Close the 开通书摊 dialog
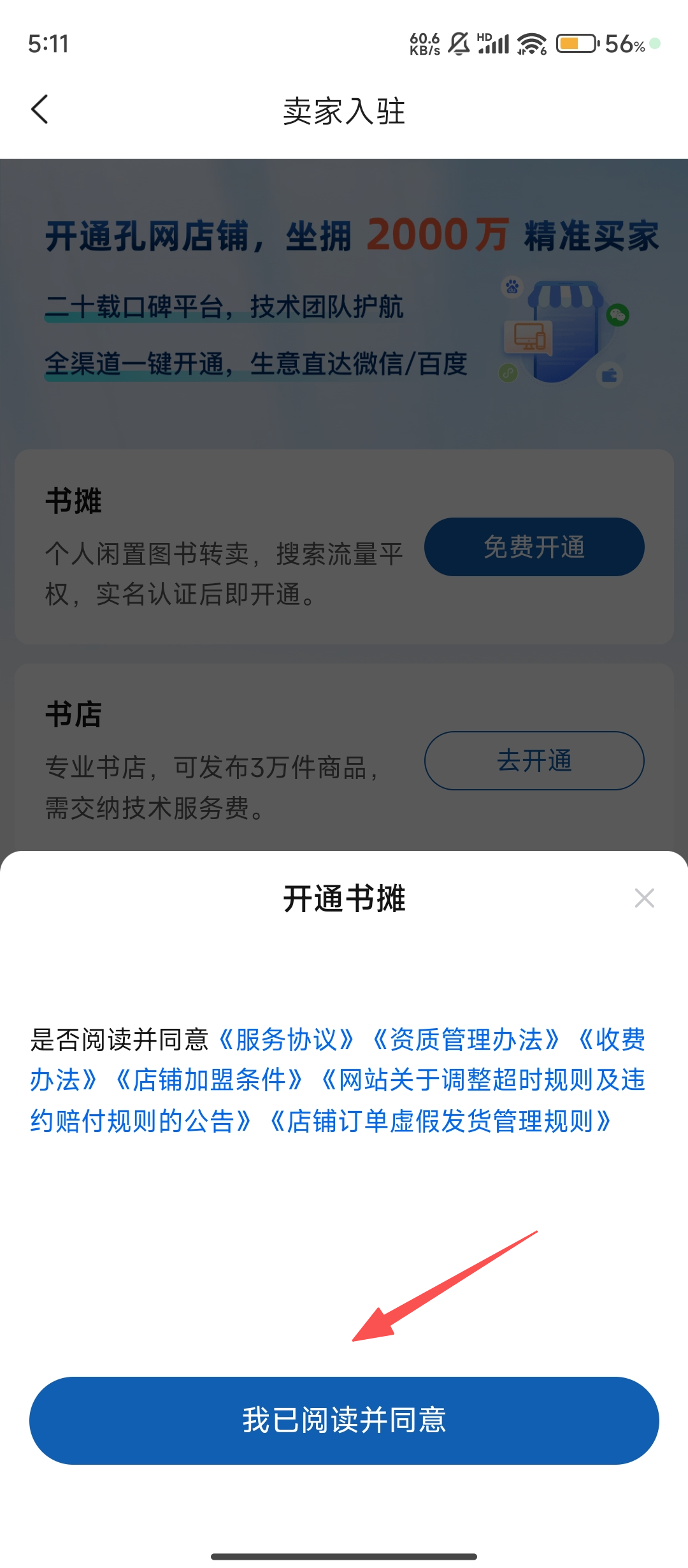This screenshot has height=1568, width=688. pyautogui.click(x=644, y=898)
